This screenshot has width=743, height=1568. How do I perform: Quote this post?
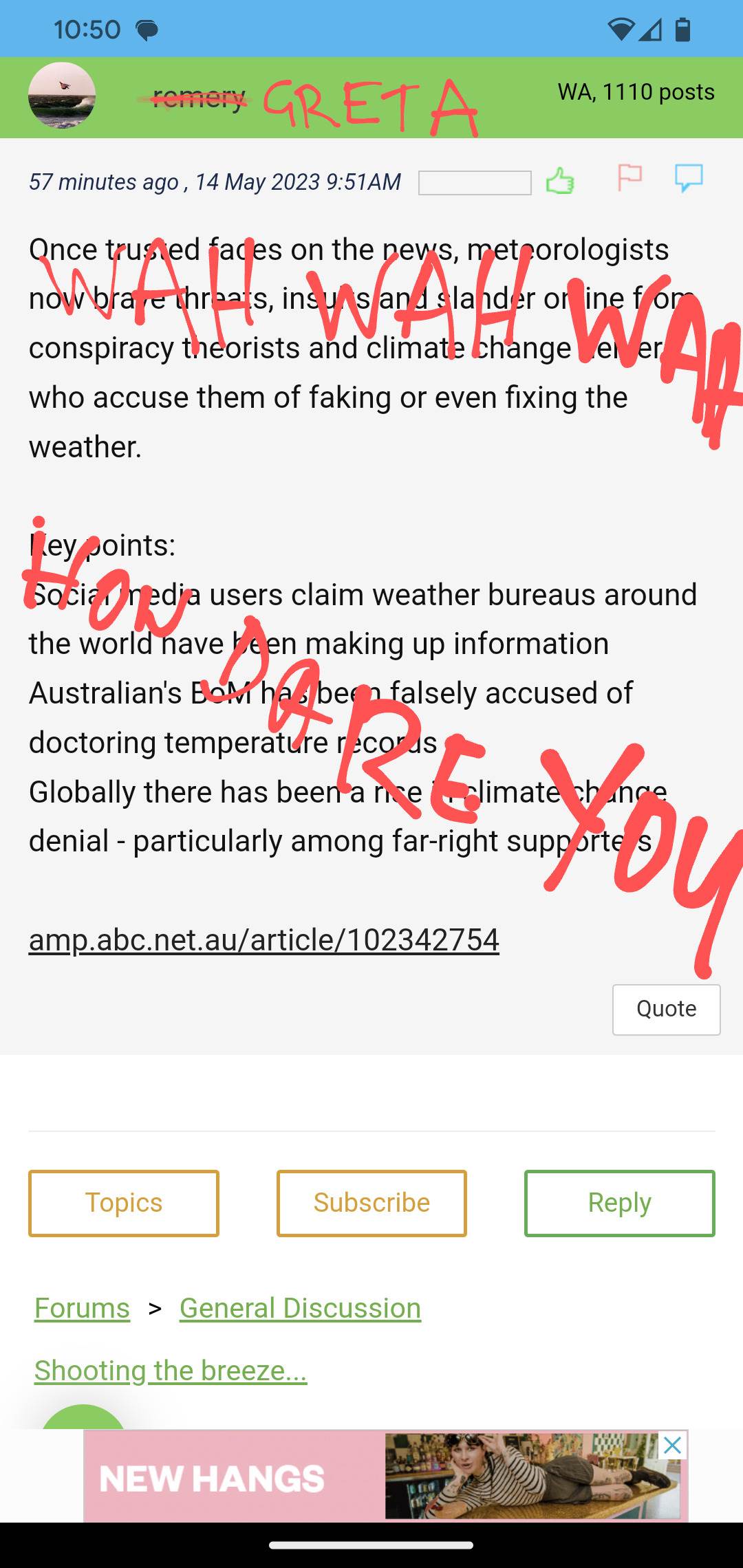[x=666, y=1009]
